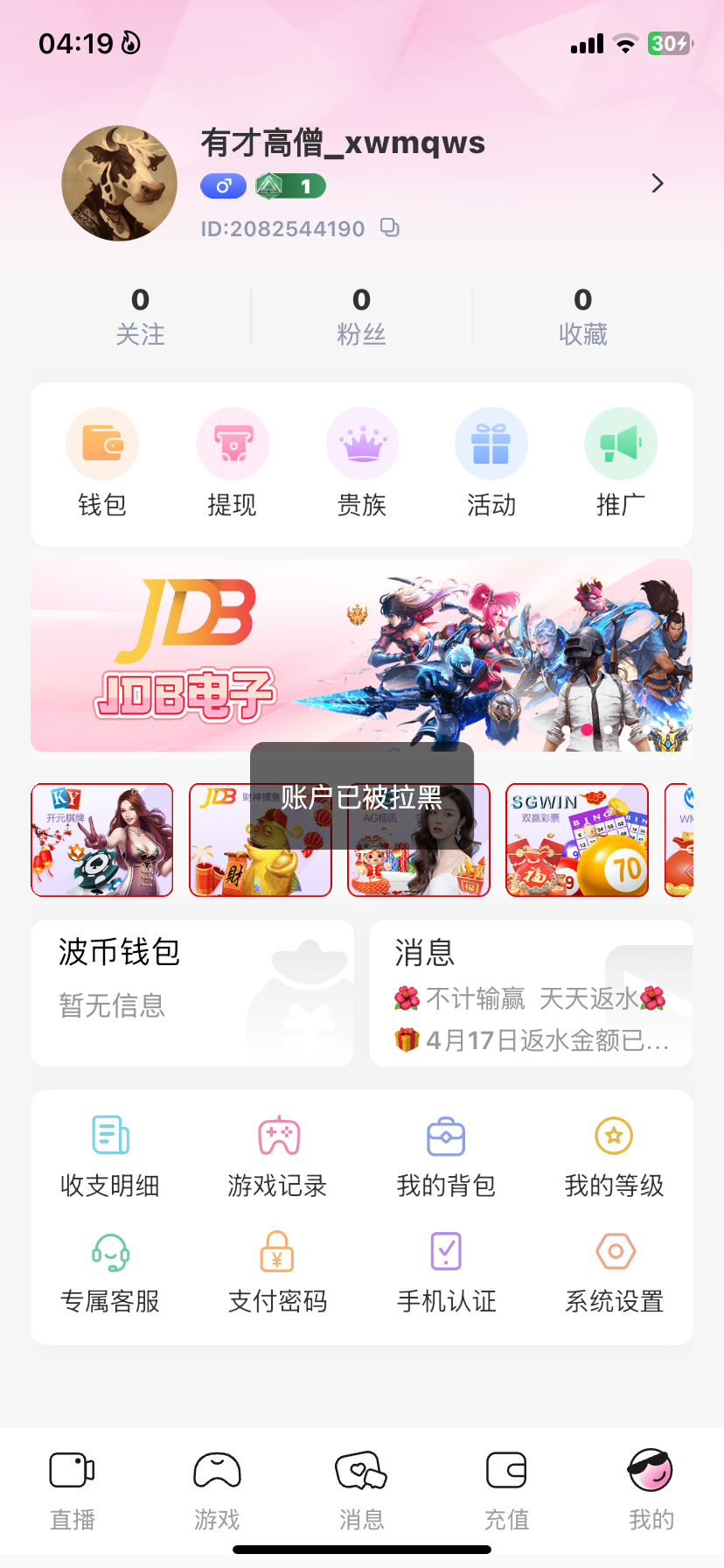Open profile details via the chevron arrow
The width and height of the screenshot is (724, 1568).
[x=658, y=183]
